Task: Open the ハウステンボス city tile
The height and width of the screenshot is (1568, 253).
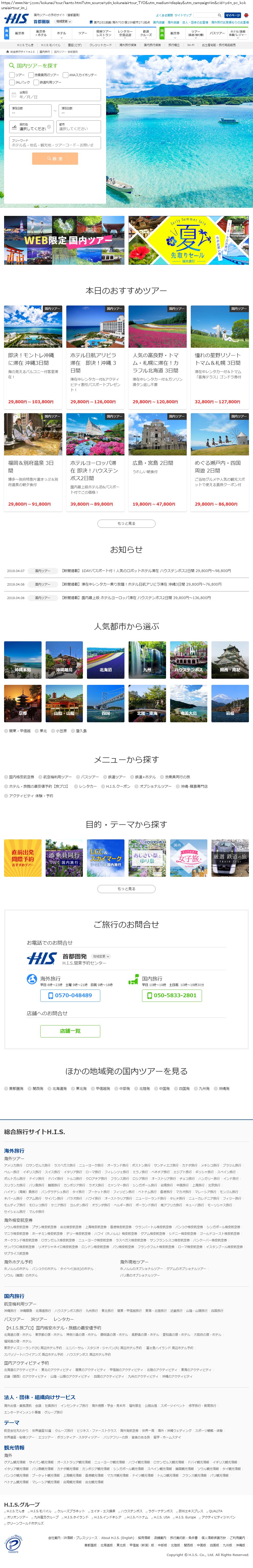Action: (188, 660)
